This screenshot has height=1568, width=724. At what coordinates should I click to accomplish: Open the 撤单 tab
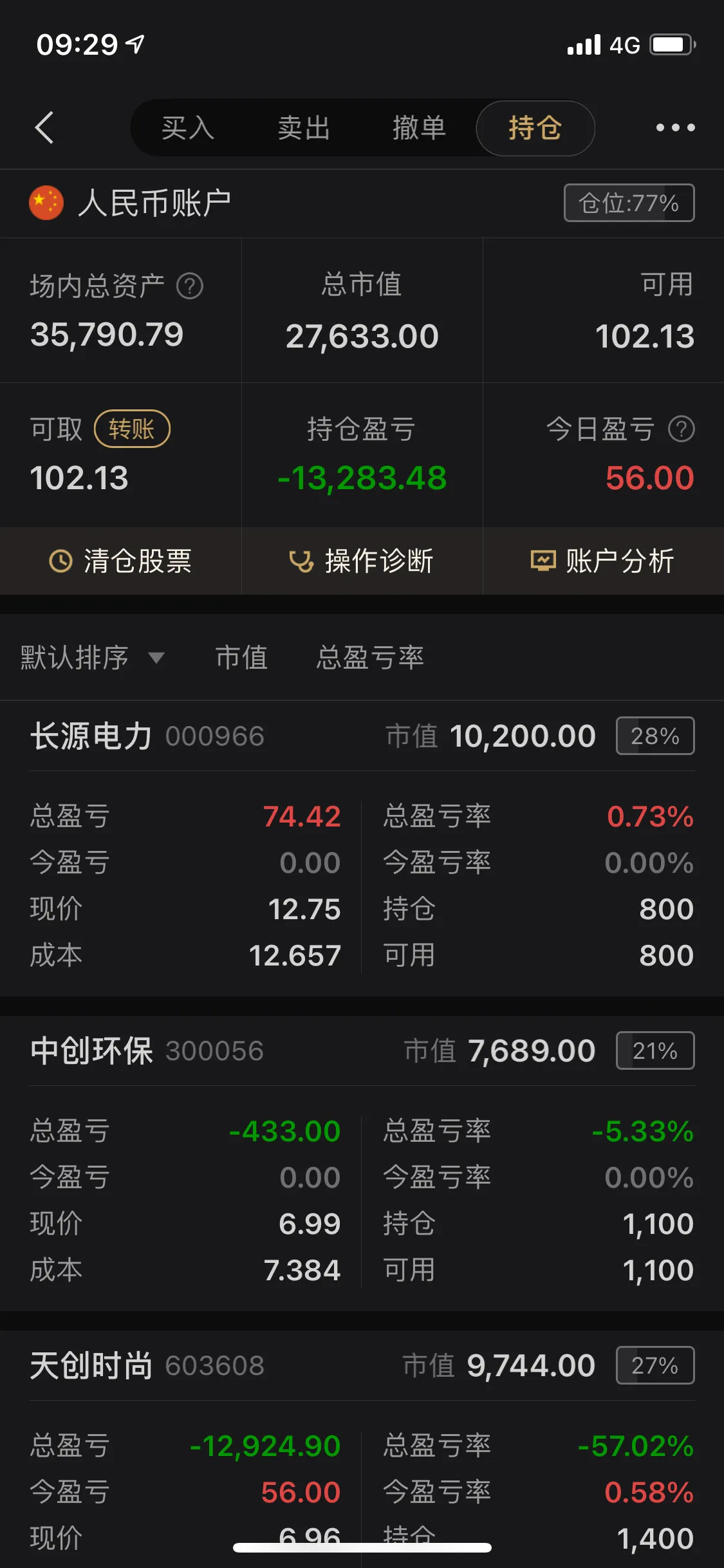coord(419,127)
